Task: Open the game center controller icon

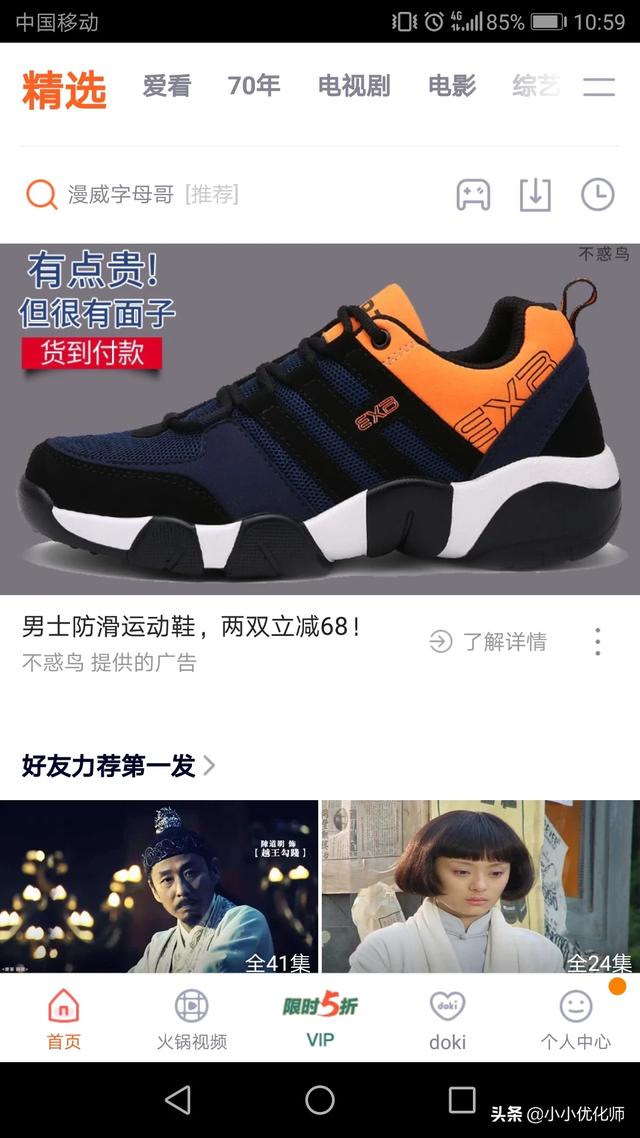Action: (x=473, y=195)
